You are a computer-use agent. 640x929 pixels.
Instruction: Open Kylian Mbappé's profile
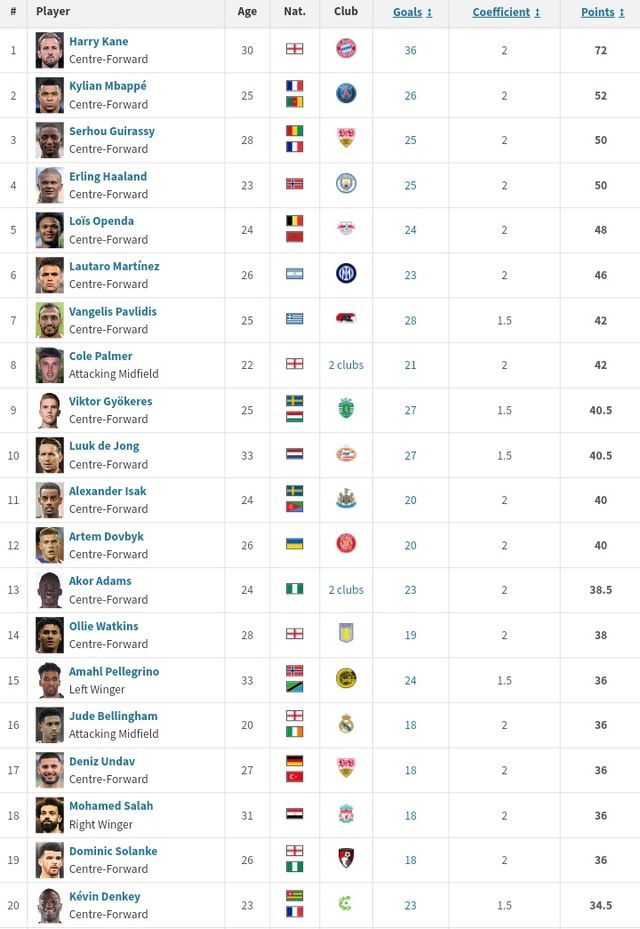point(107,86)
